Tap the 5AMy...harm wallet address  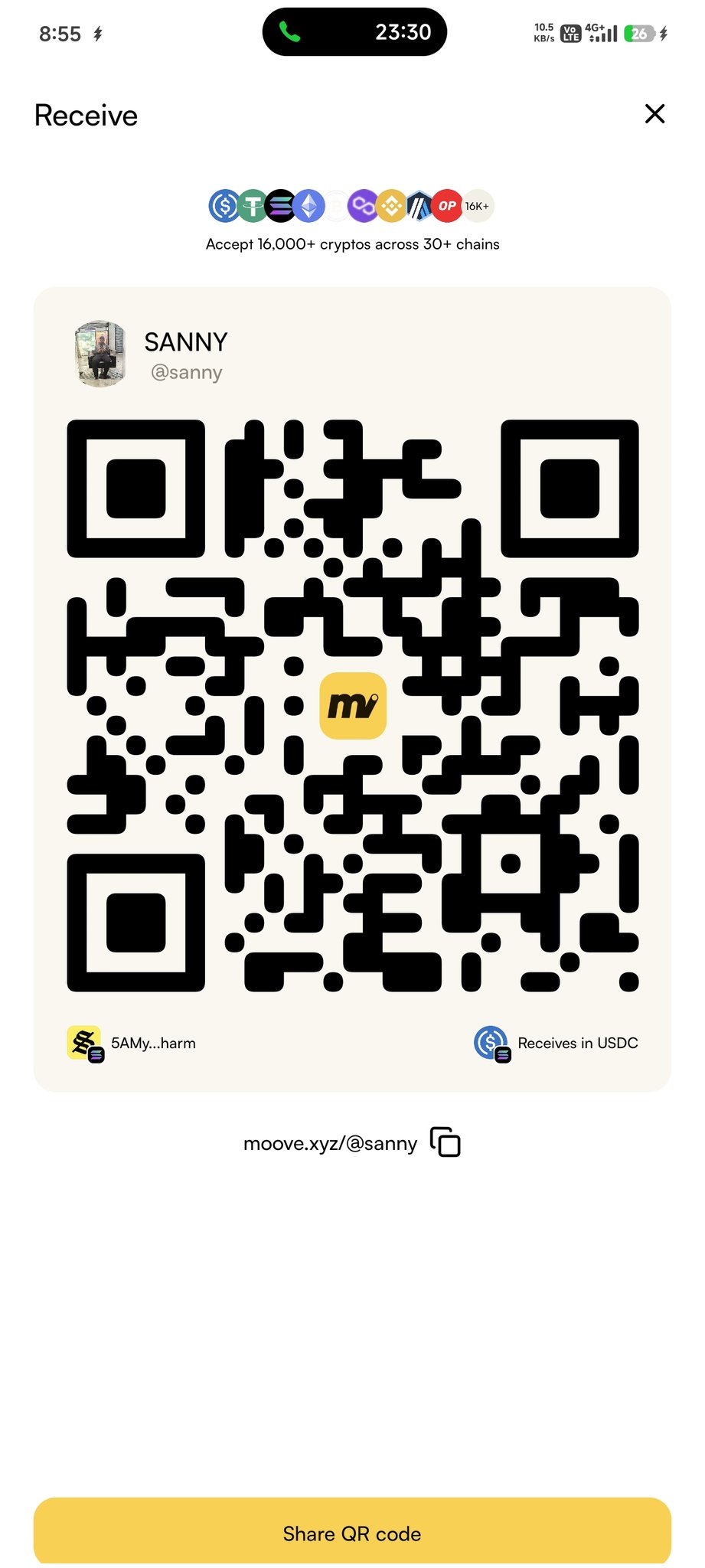coord(152,1043)
